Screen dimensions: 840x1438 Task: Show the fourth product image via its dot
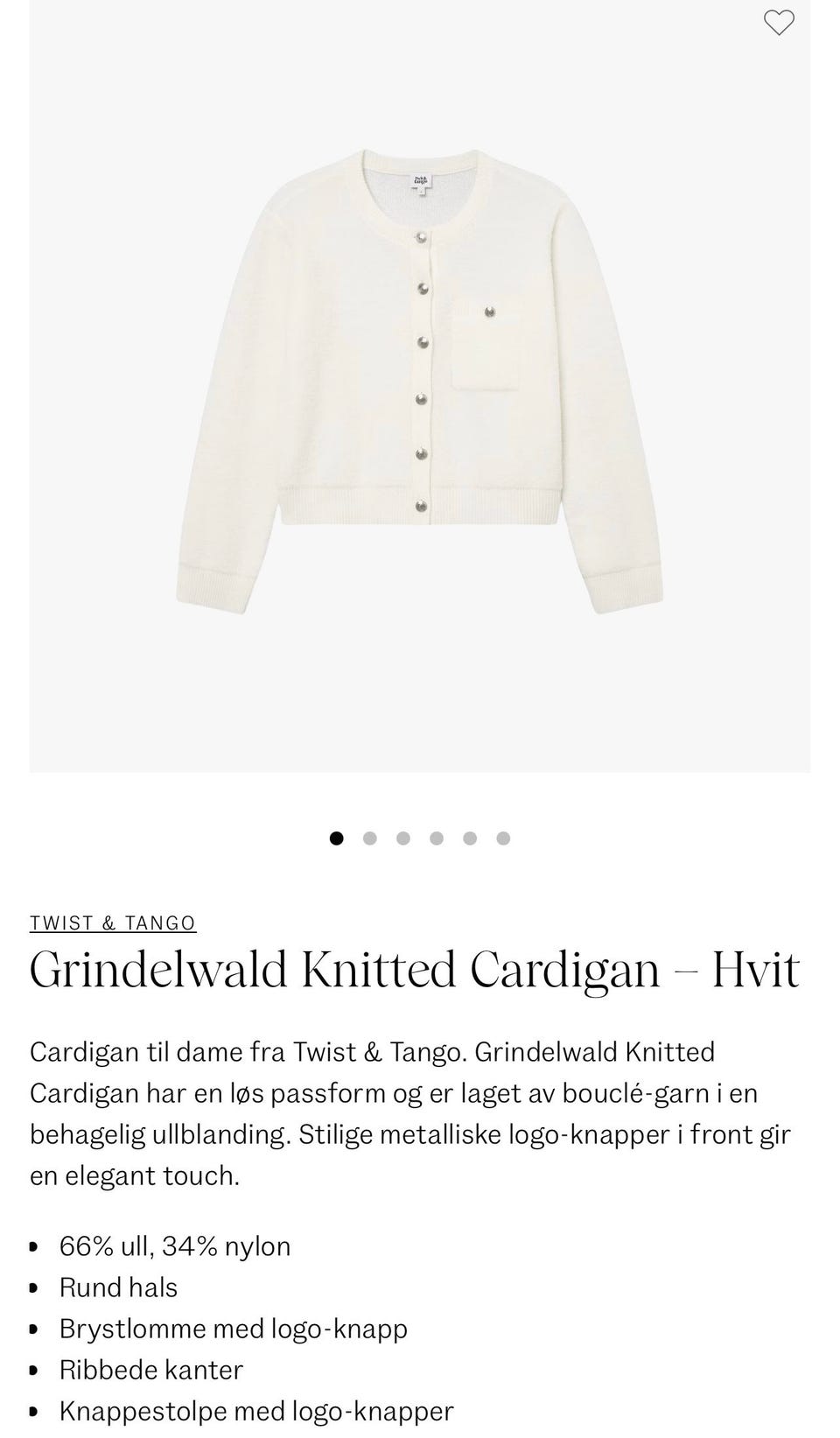pyautogui.click(x=436, y=838)
